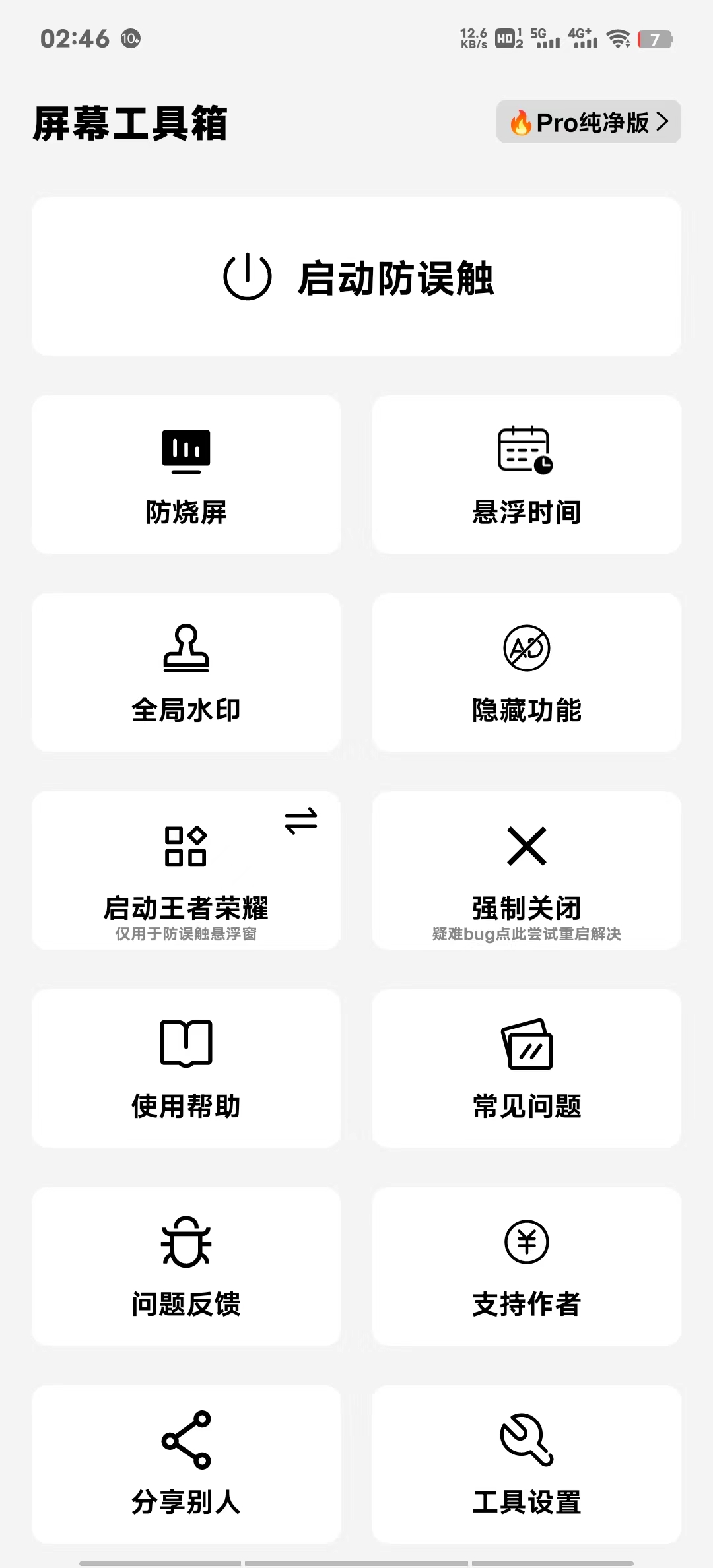The image size is (713, 1568).
Task: Enable 启动防误触 touch protection
Action: [356, 278]
